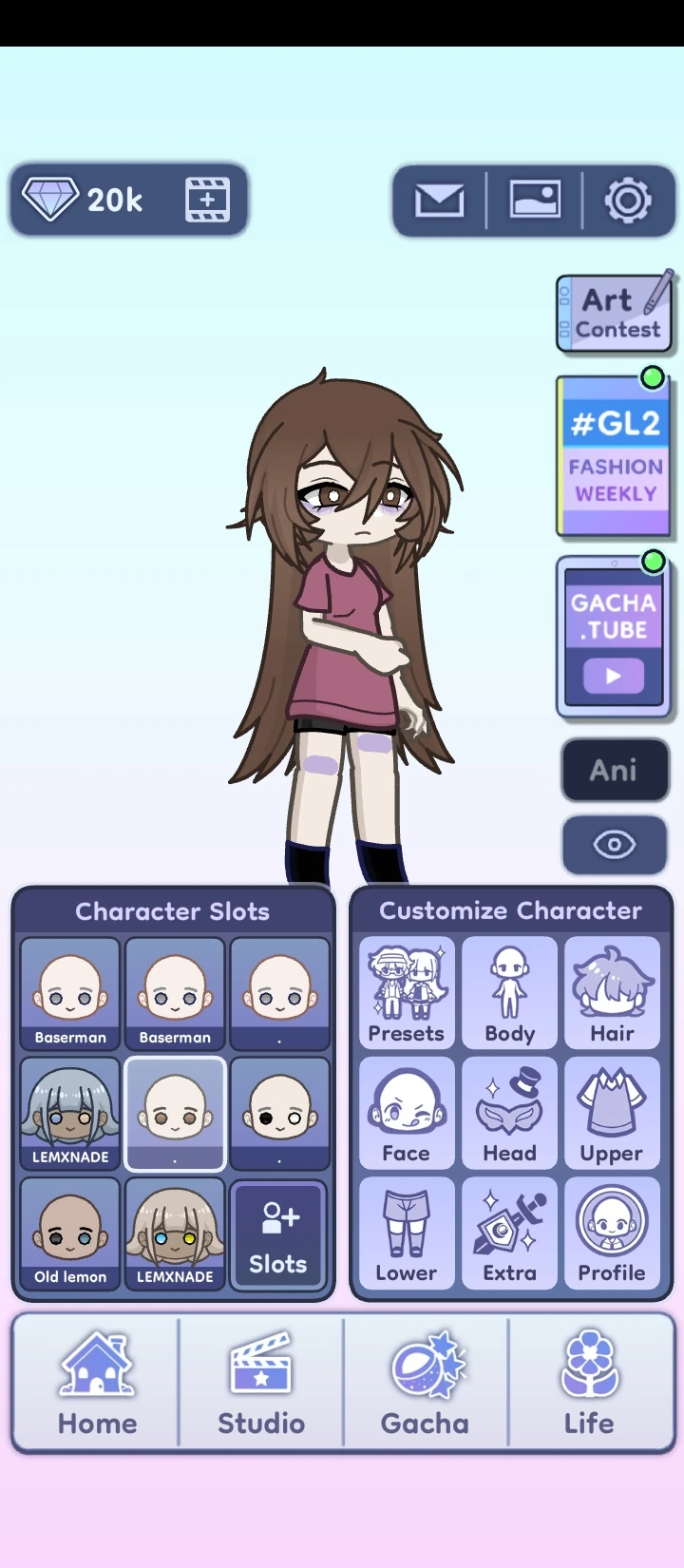Customize the Body
This screenshot has height=1568, width=684.
tap(510, 993)
